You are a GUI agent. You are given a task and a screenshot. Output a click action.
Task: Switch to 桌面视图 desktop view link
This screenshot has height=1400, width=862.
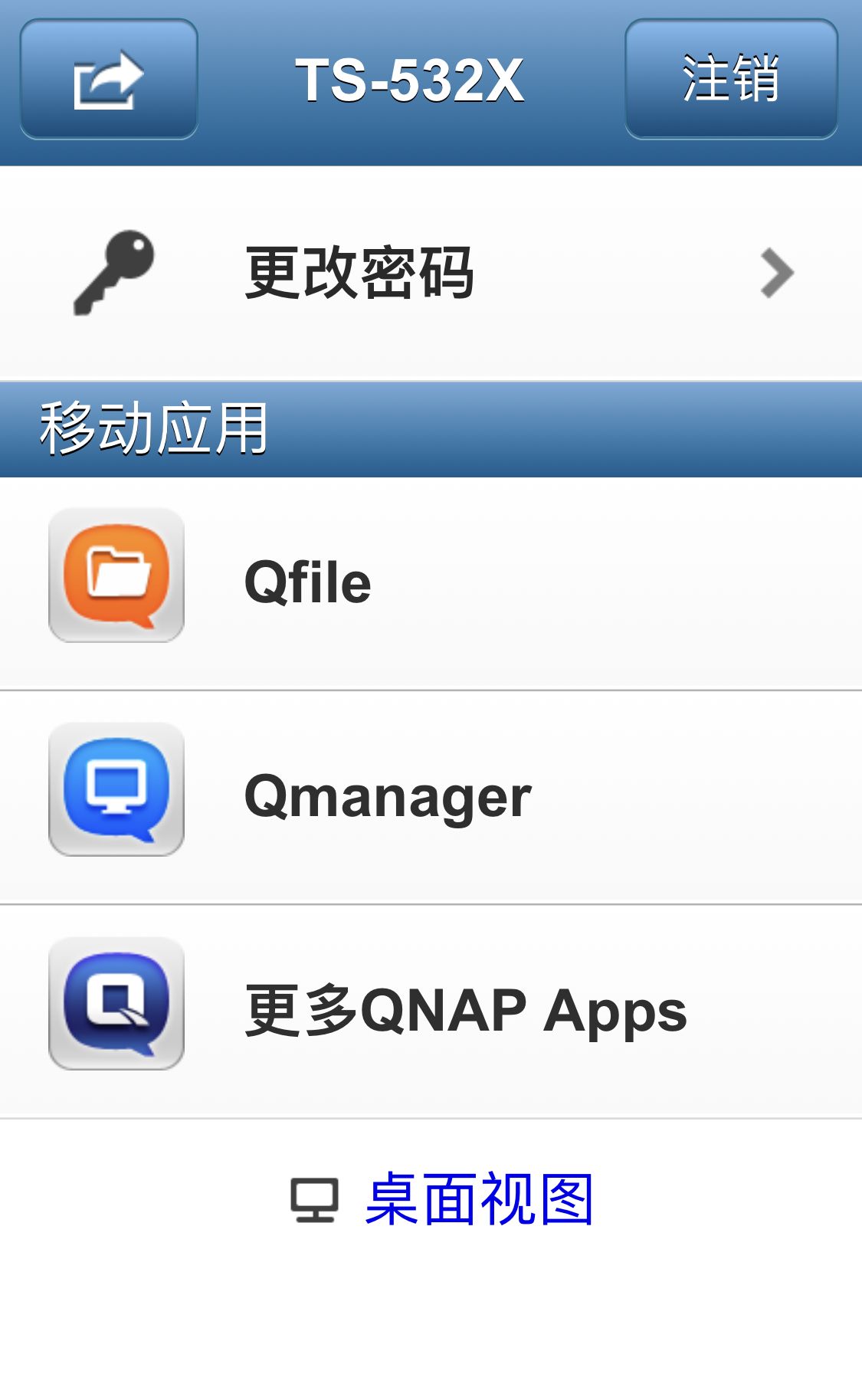479,1199
